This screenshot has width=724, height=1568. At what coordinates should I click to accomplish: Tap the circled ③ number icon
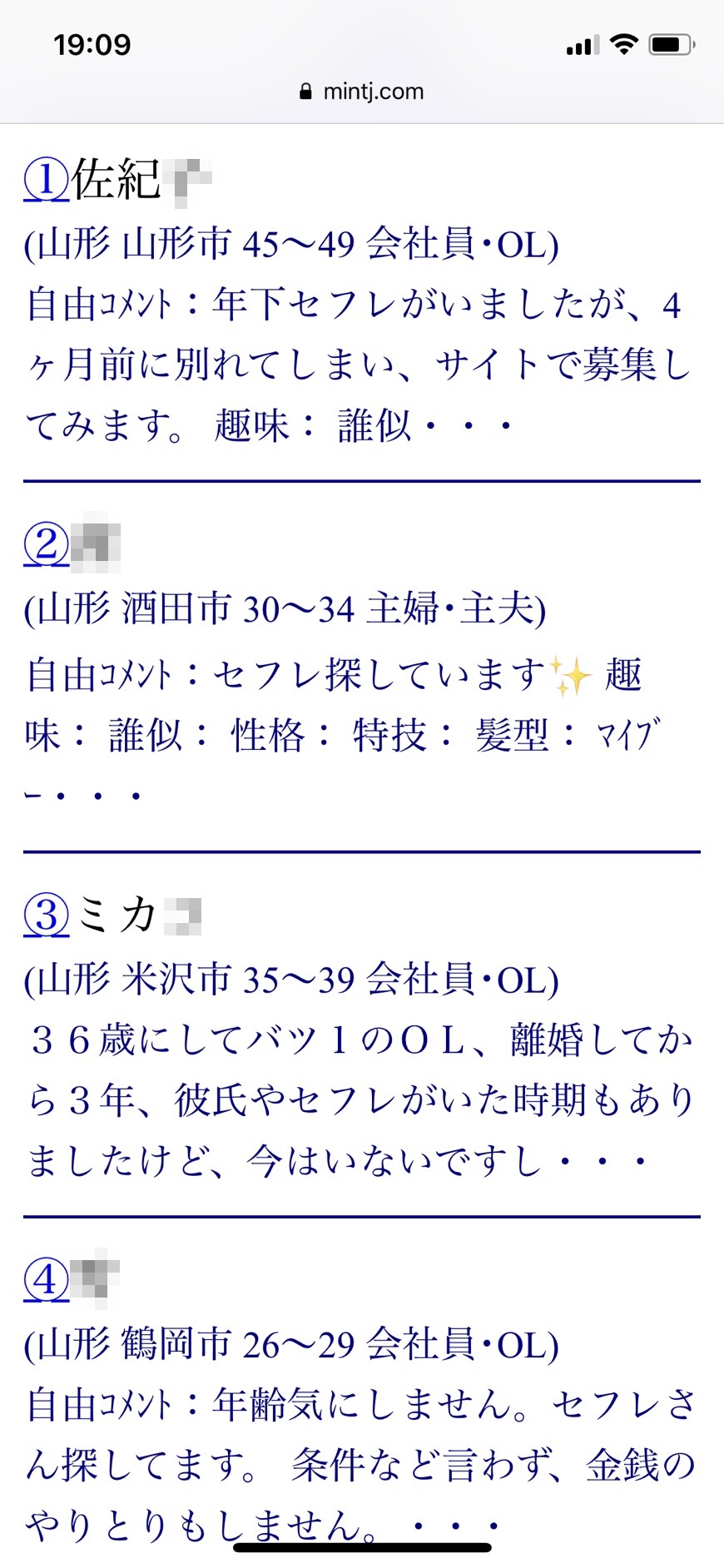tap(46, 914)
